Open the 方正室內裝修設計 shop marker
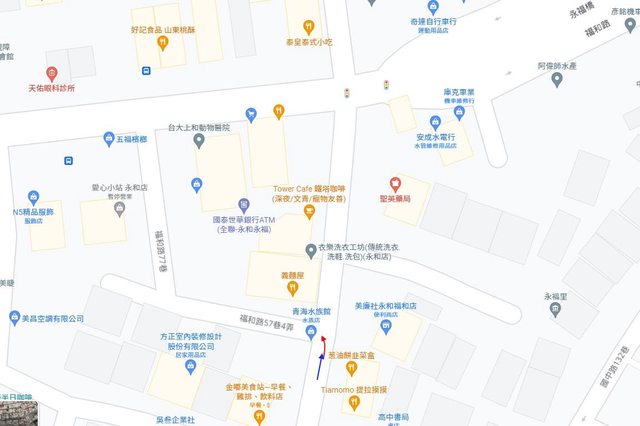The height and width of the screenshot is (426, 640). point(191,367)
